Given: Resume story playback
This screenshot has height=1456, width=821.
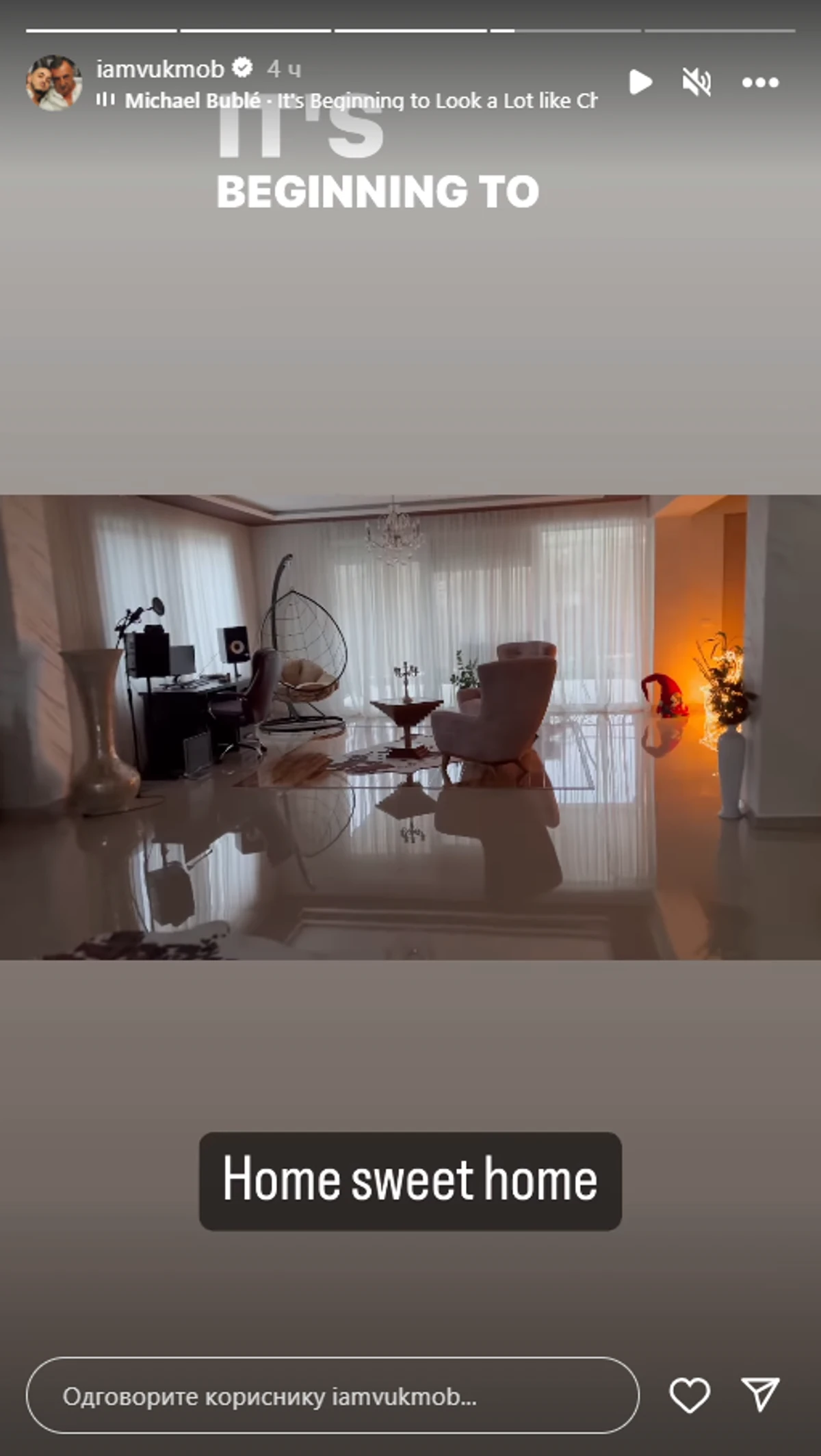Looking at the screenshot, I should pos(640,82).
